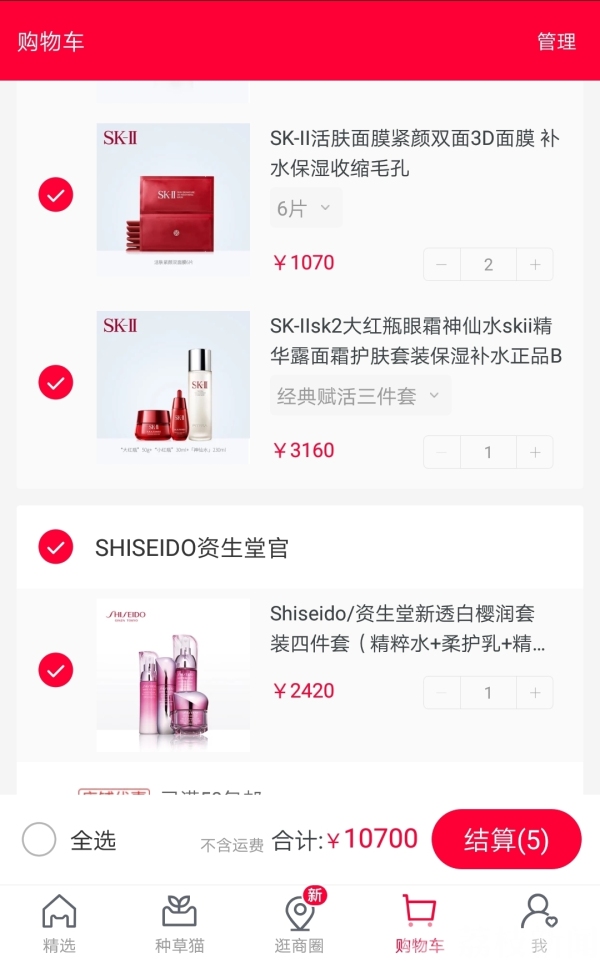
Task: Go to the 种草猫 tab
Action: coord(179,923)
